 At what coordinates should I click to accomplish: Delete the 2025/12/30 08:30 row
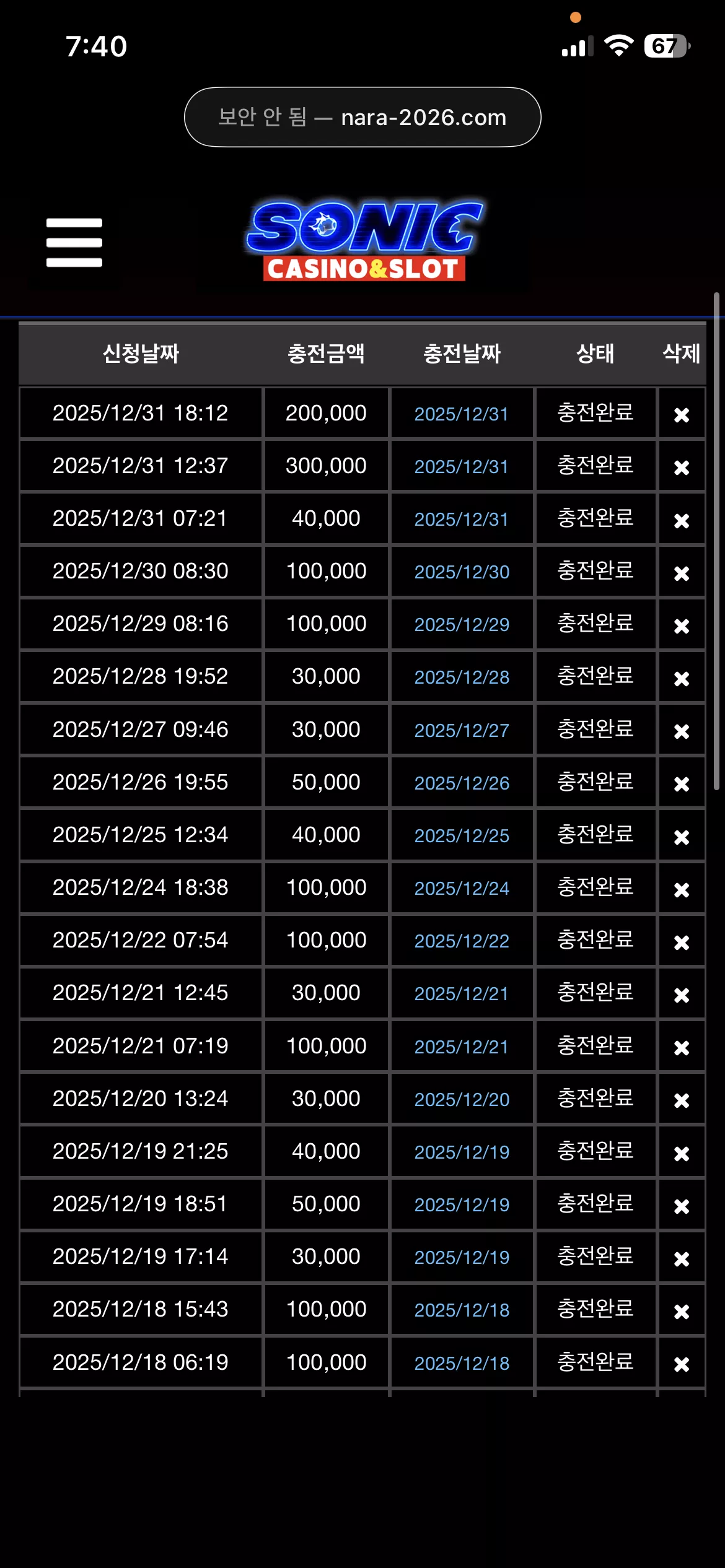coord(682,573)
